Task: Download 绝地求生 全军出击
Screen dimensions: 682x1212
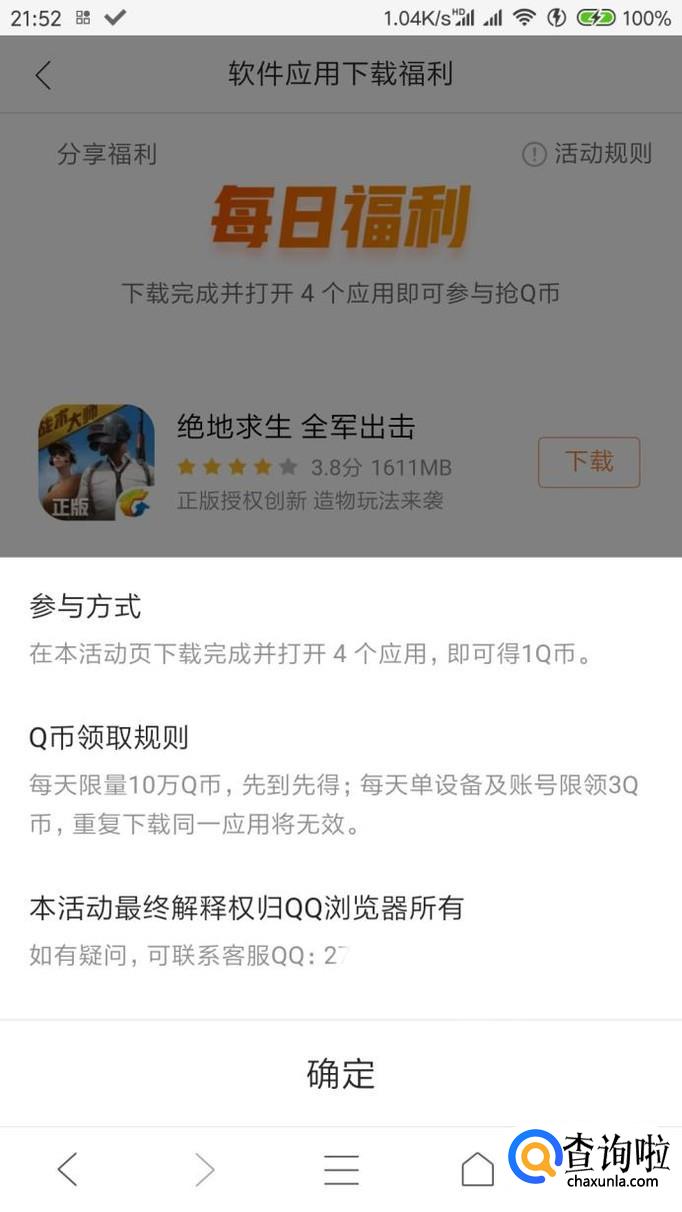Action: click(x=588, y=462)
